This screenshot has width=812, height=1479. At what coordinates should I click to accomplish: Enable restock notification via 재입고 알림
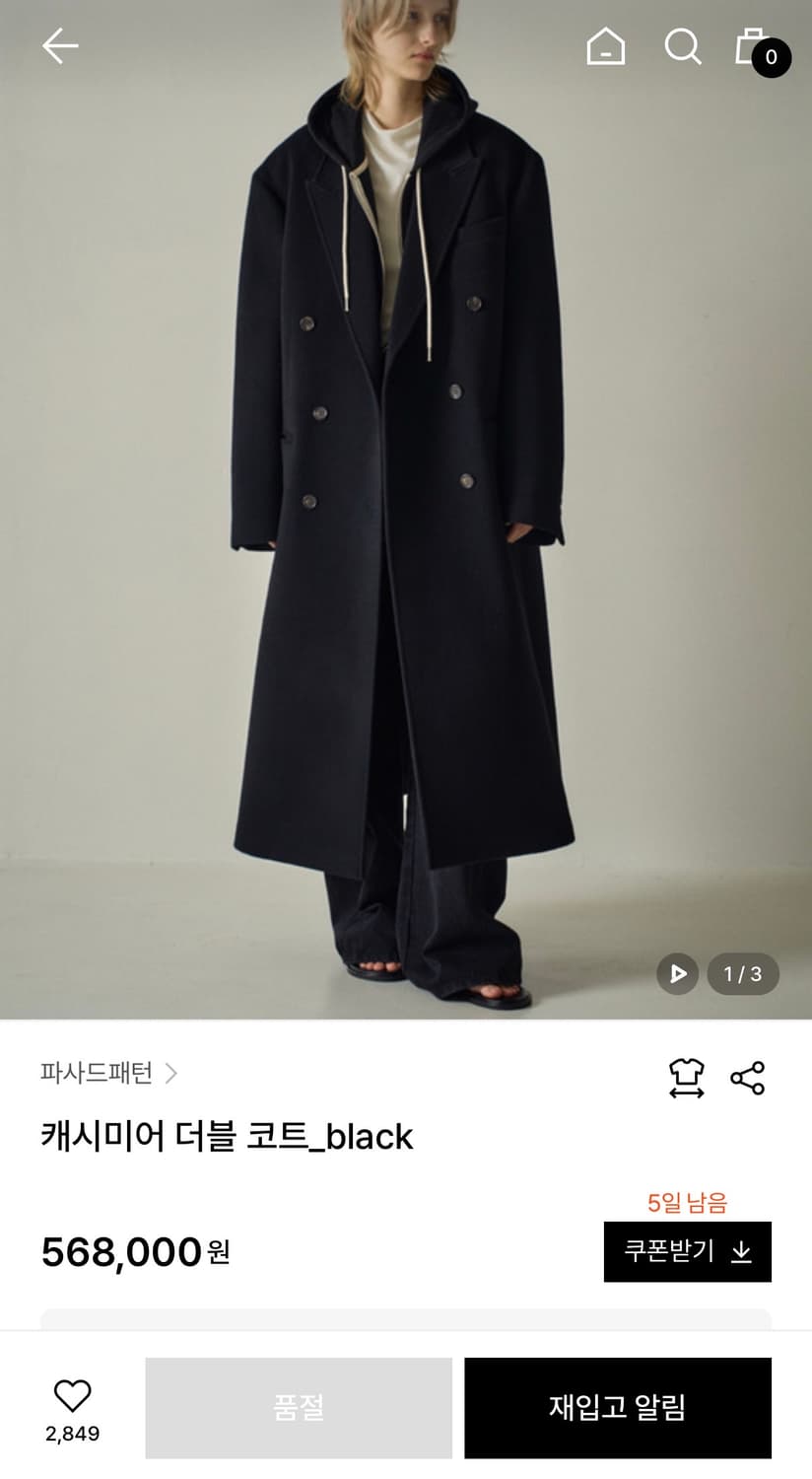[x=617, y=1407]
